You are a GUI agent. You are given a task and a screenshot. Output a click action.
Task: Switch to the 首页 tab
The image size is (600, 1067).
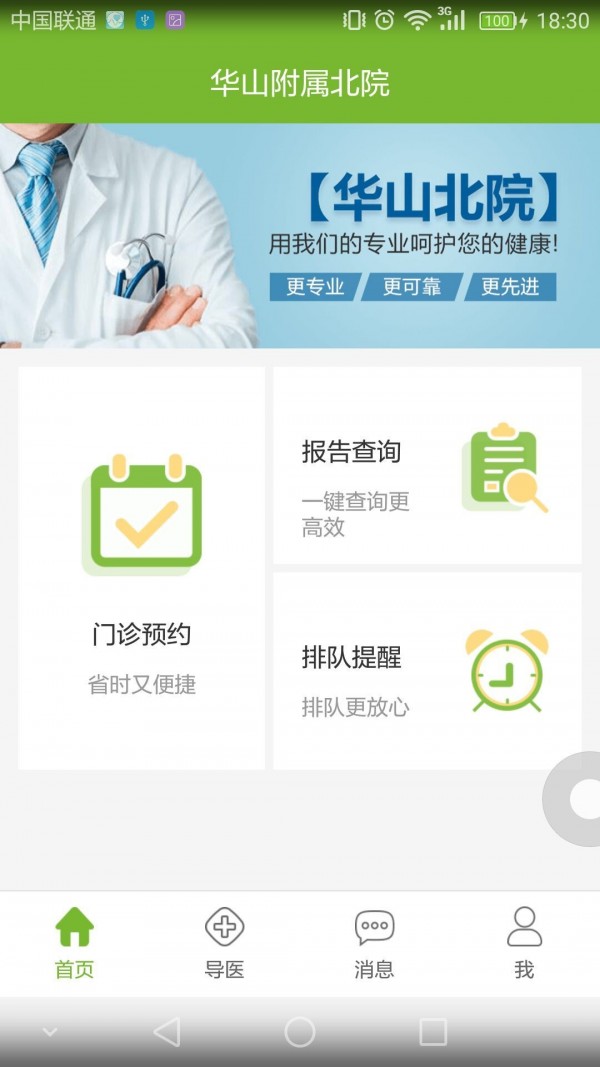click(x=75, y=943)
